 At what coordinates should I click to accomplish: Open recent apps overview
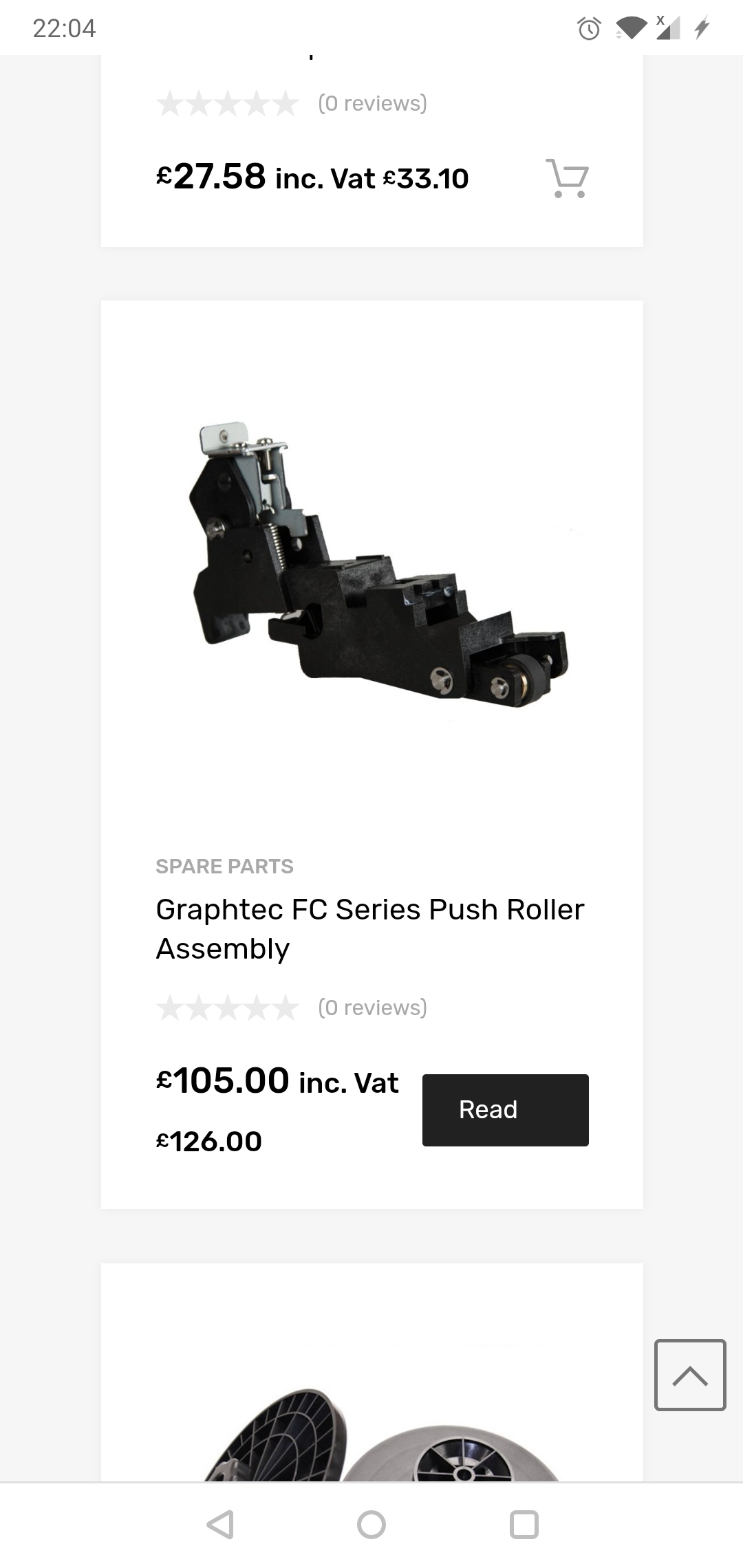[524, 1525]
